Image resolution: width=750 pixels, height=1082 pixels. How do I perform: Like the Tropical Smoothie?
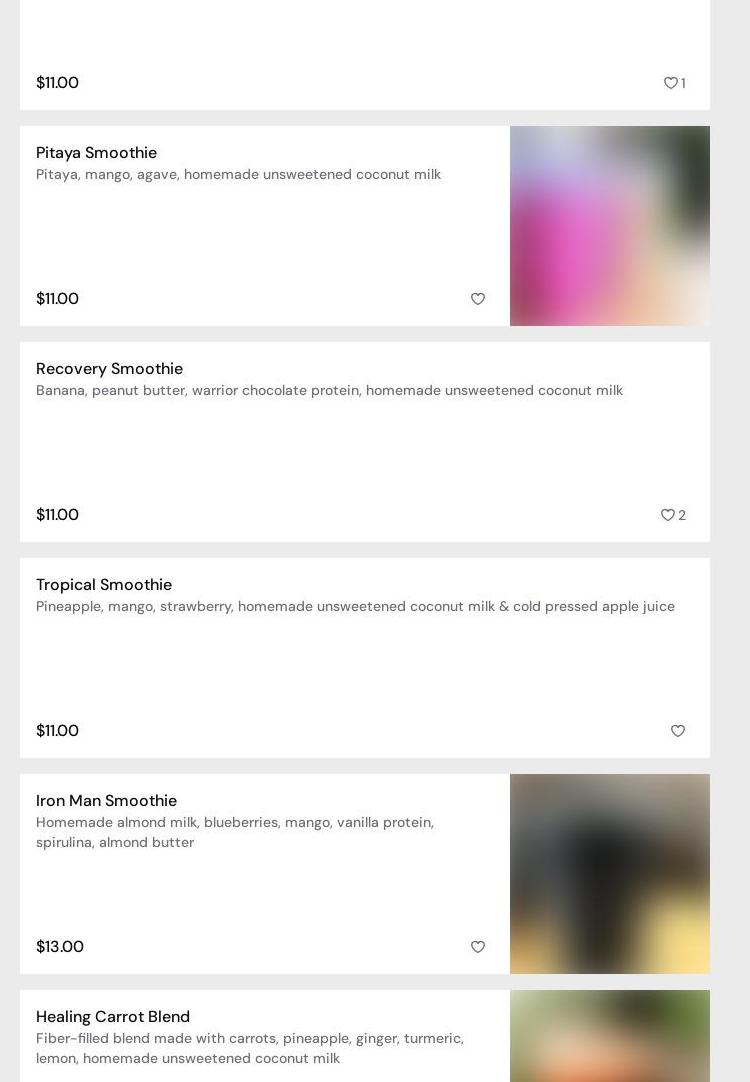click(678, 731)
